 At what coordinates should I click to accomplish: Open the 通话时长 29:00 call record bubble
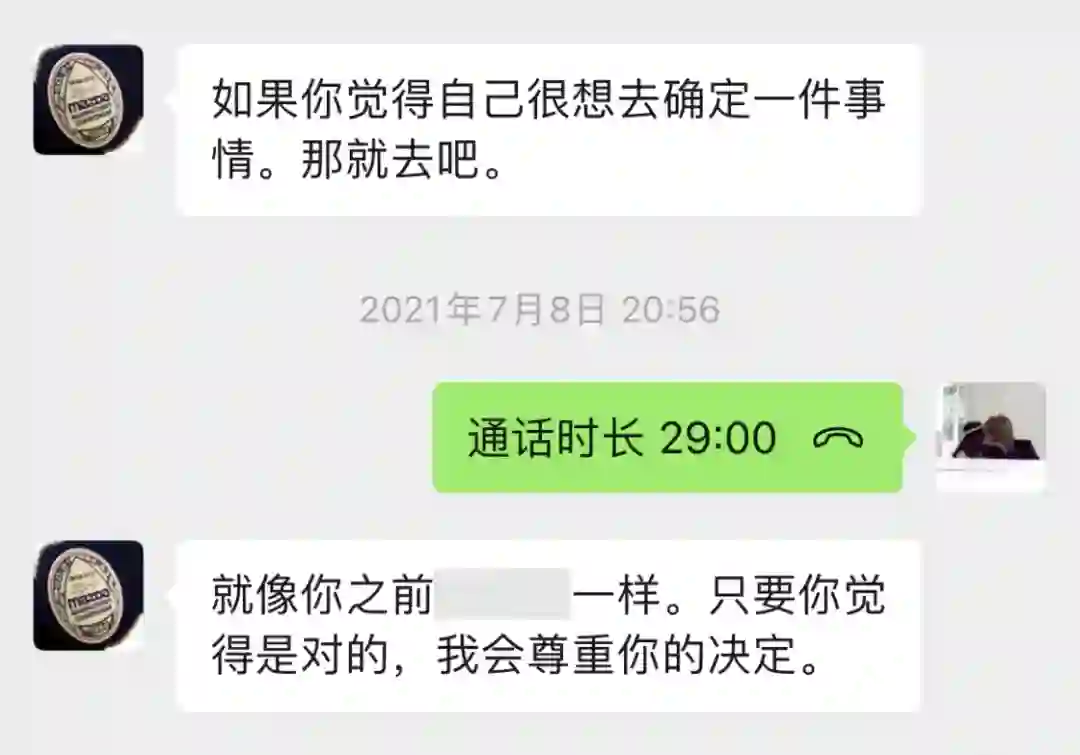pyautogui.click(x=666, y=438)
